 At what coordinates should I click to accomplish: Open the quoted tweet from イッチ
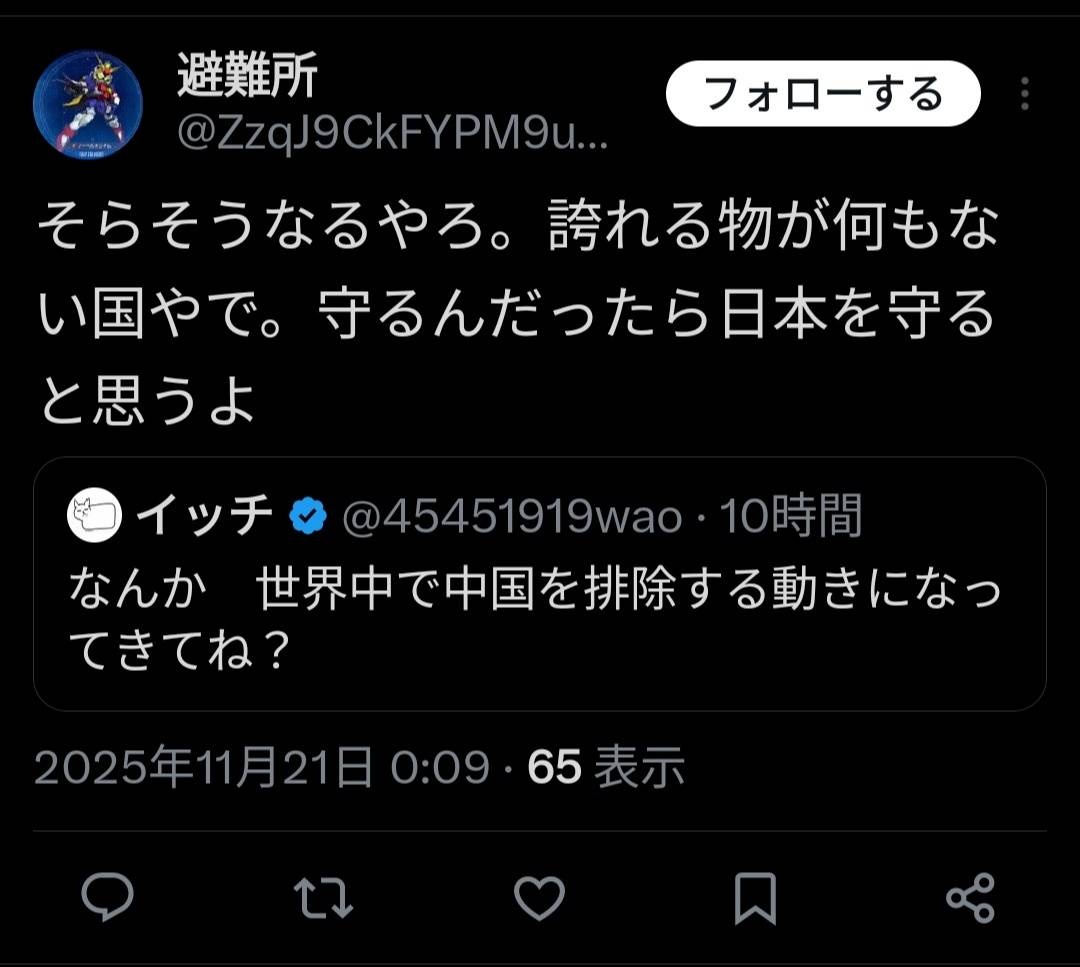(540, 610)
